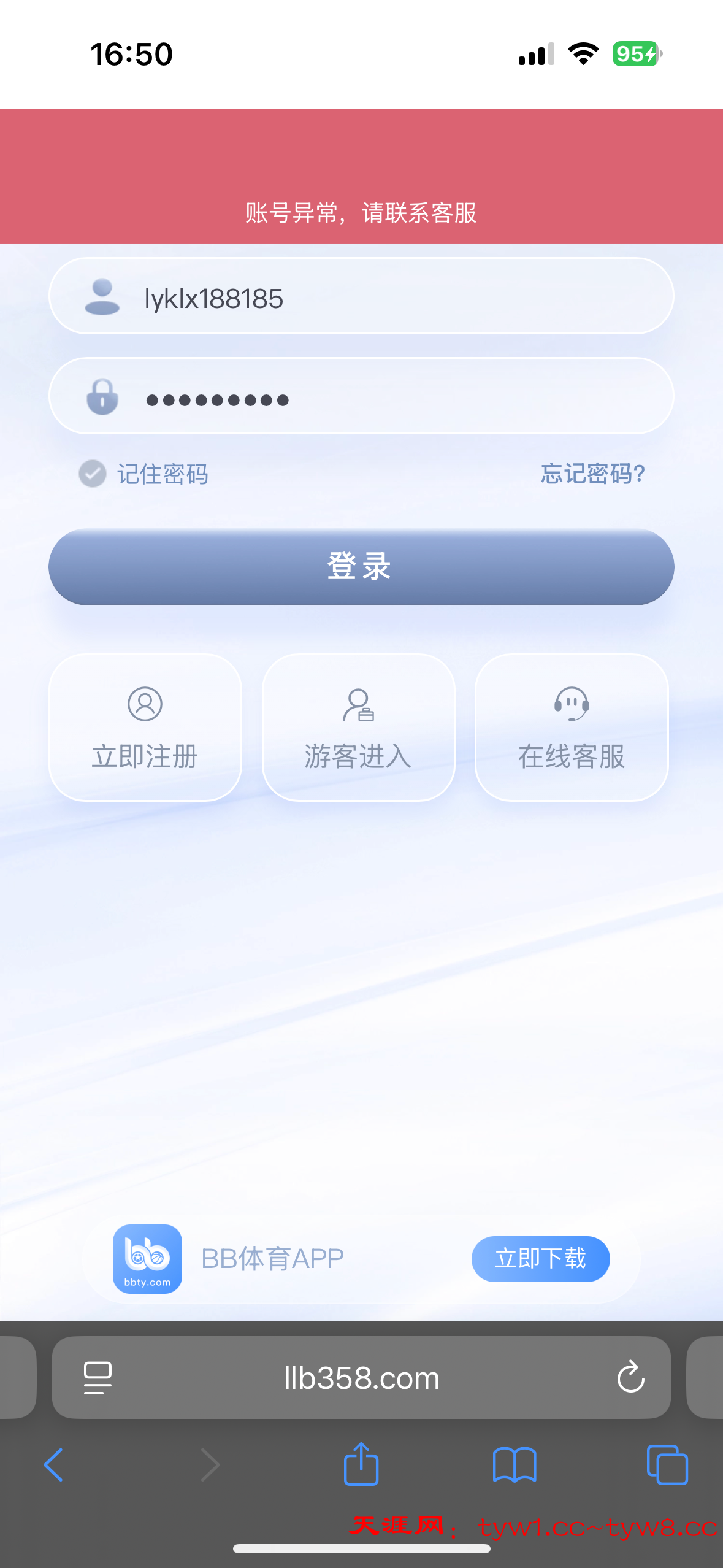Contact 在线客服 online support
Image resolution: width=723 pixels, height=1568 pixels.
[572, 728]
